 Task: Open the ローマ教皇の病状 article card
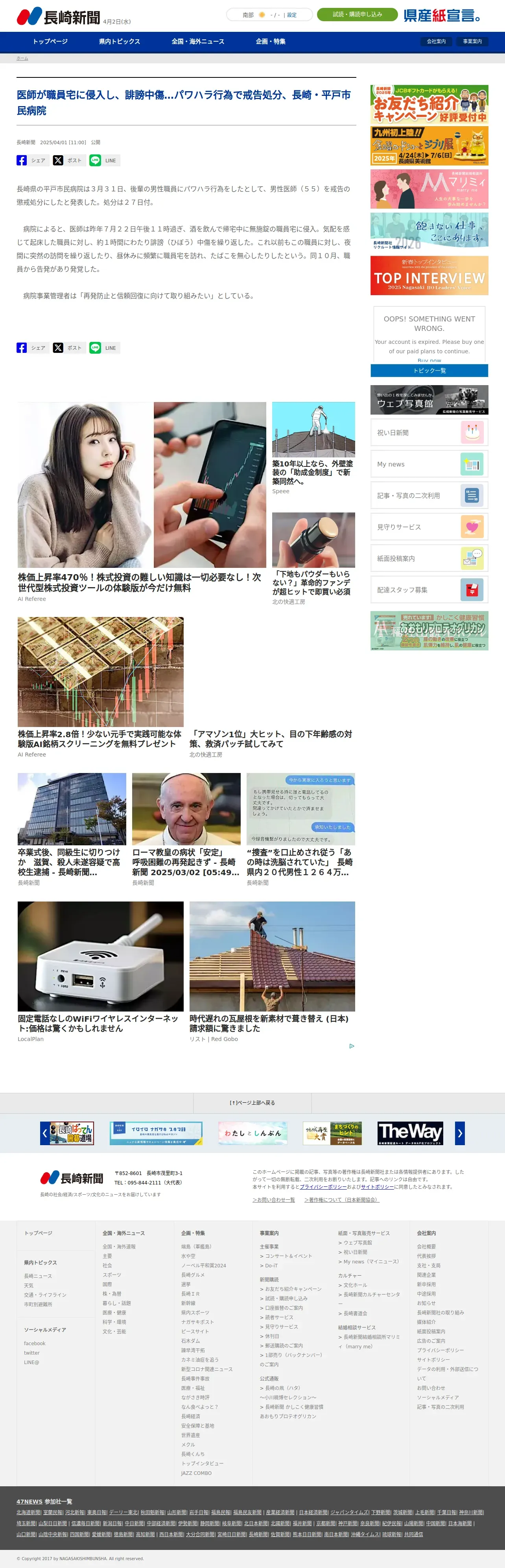186,830
